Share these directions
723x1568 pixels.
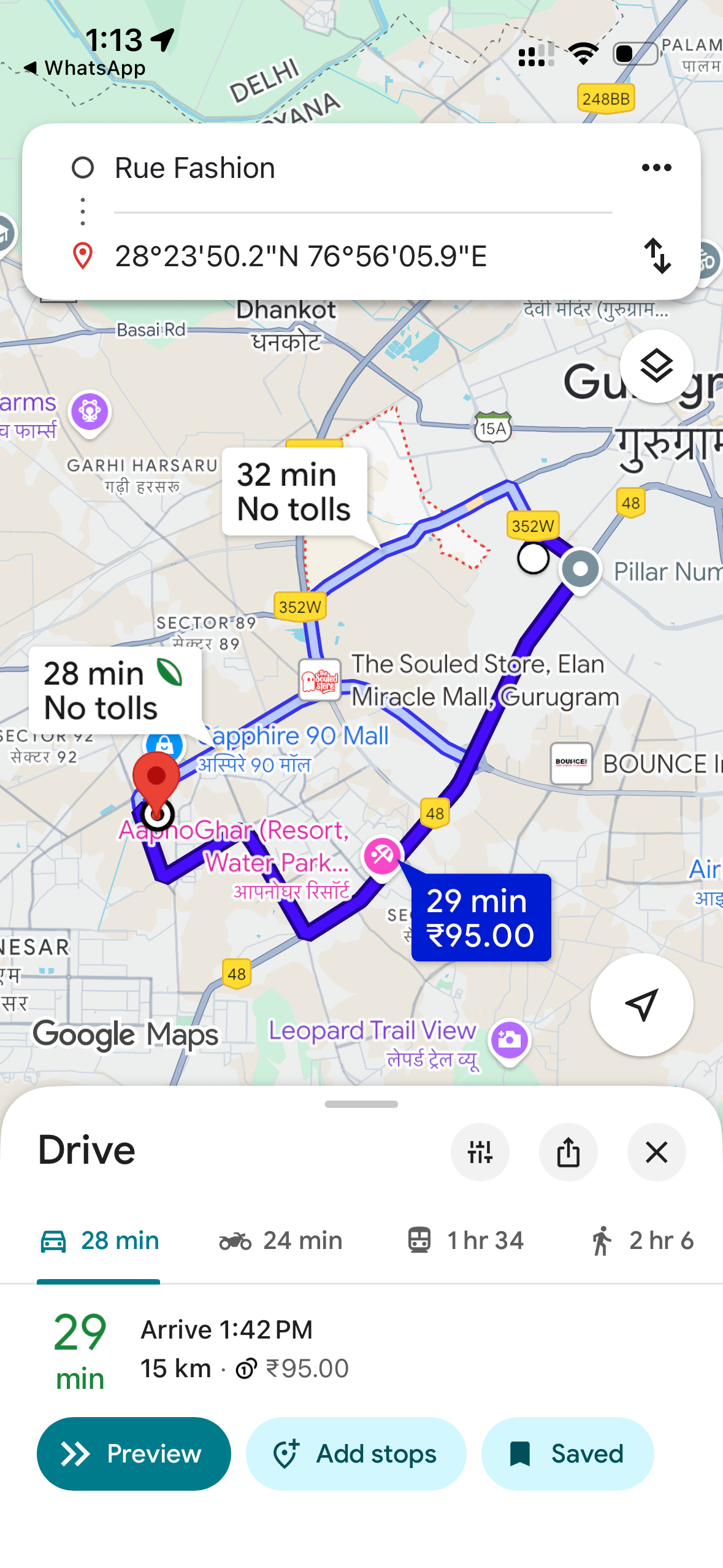tap(568, 1152)
